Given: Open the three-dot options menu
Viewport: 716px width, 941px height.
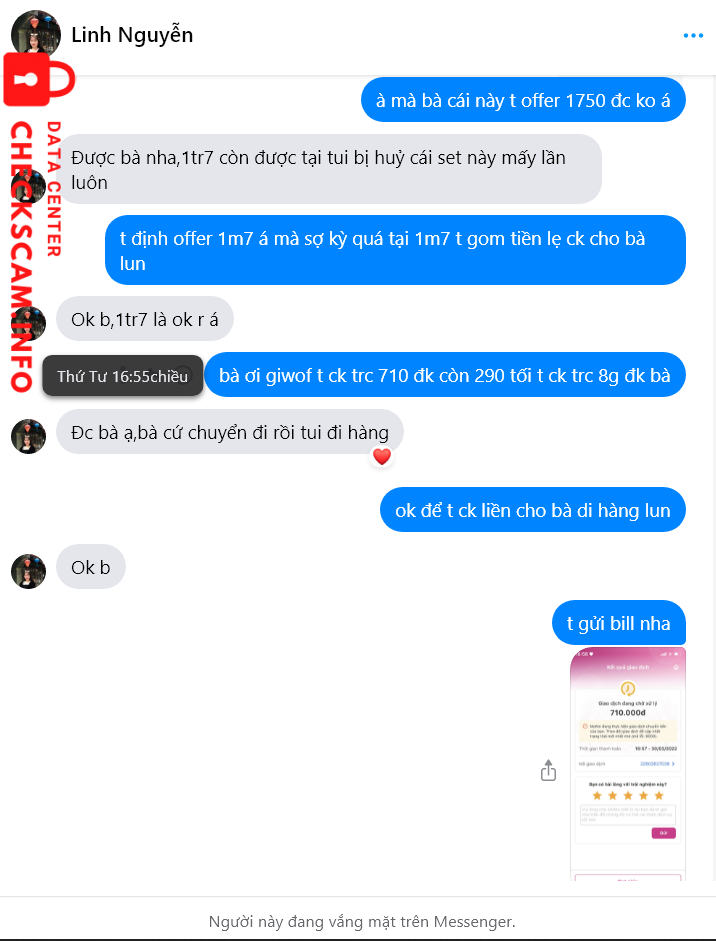Looking at the screenshot, I should 693,36.
